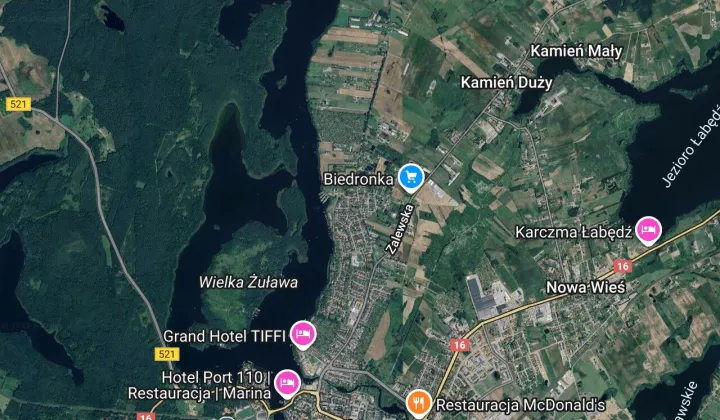
Task: Select the Karczma Łabędź lodging pin
Action: point(648,230)
